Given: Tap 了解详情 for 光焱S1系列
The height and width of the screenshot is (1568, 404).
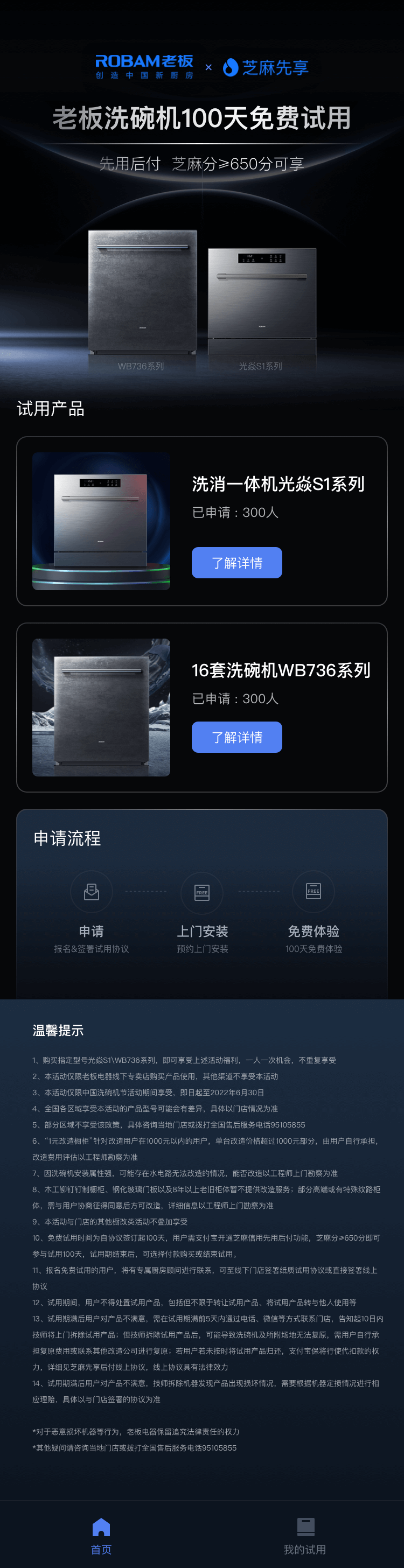Looking at the screenshot, I should click(x=236, y=562).
